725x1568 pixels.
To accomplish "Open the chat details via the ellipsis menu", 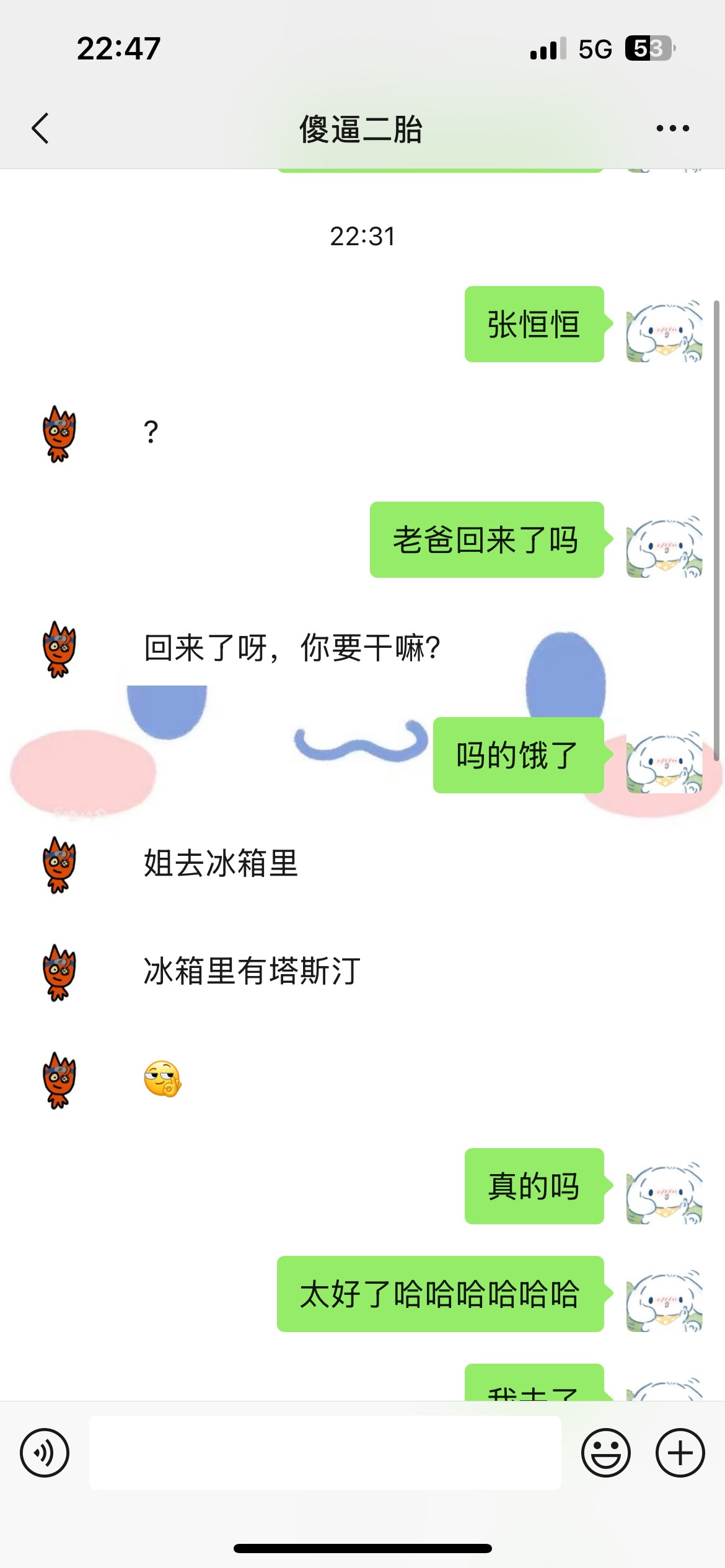I will coord(671,127).
